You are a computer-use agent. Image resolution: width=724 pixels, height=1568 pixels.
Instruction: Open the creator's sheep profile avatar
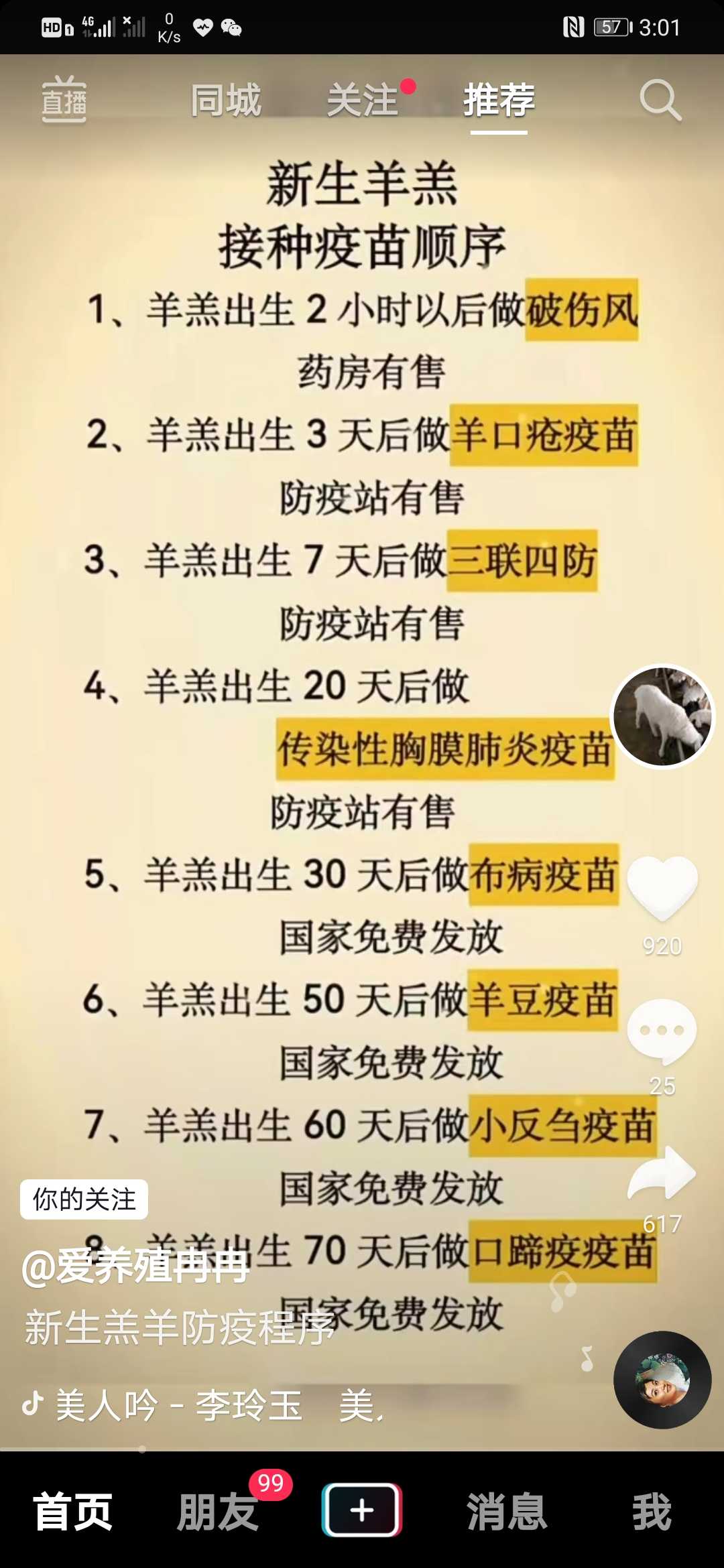(x=662, y=716)
